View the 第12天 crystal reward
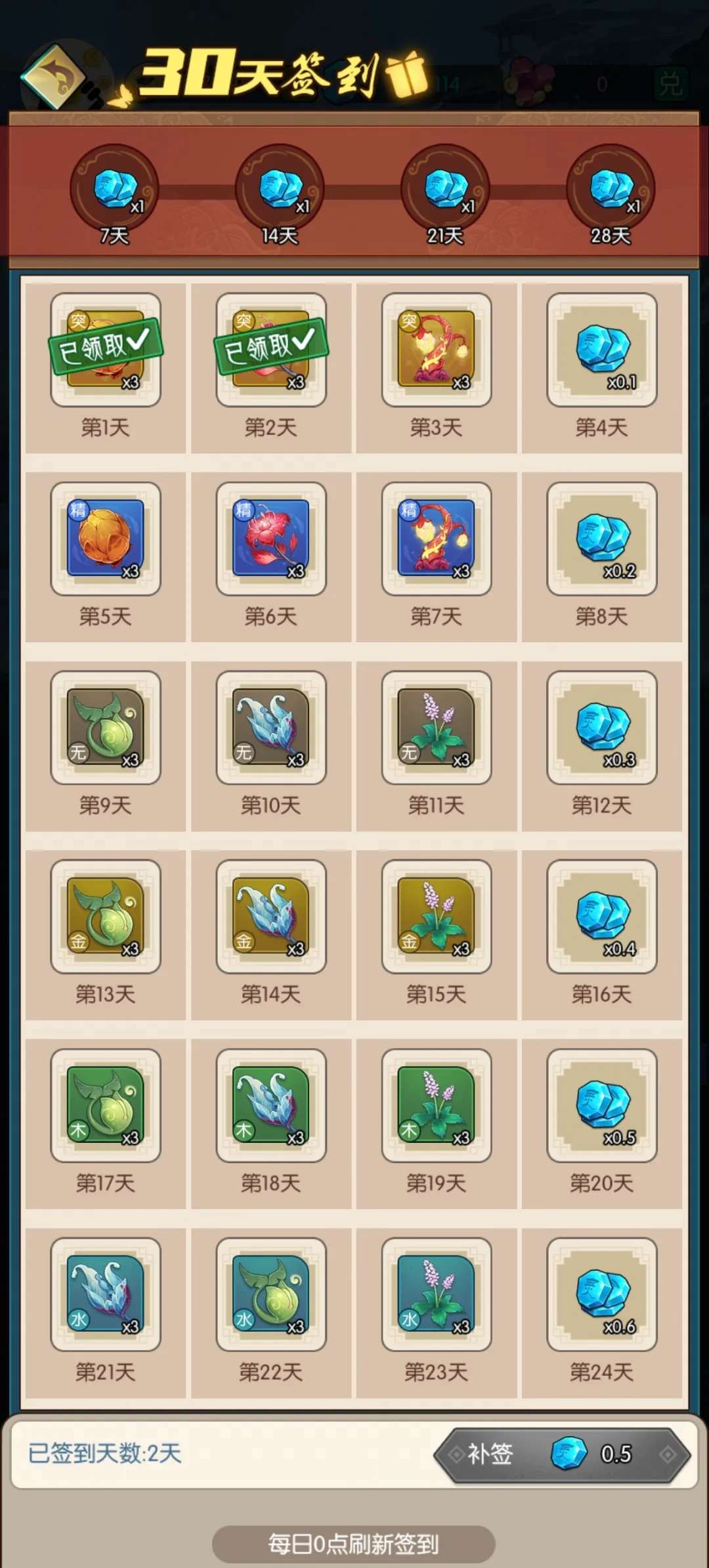Viewport: 709px width, 1568px height. click(x=602, y=728)
